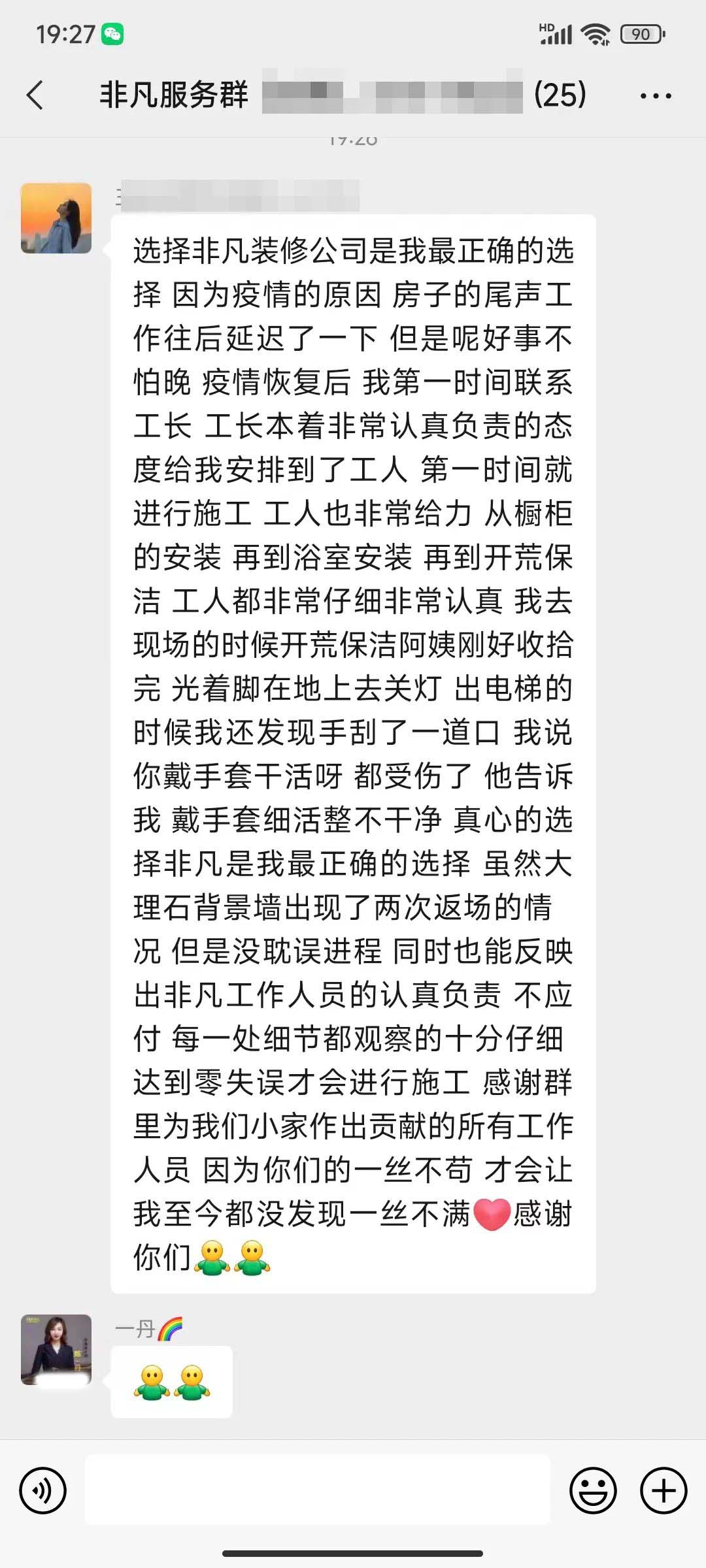
Task: Tap the message input field
Action: [x=318, y=1490]
